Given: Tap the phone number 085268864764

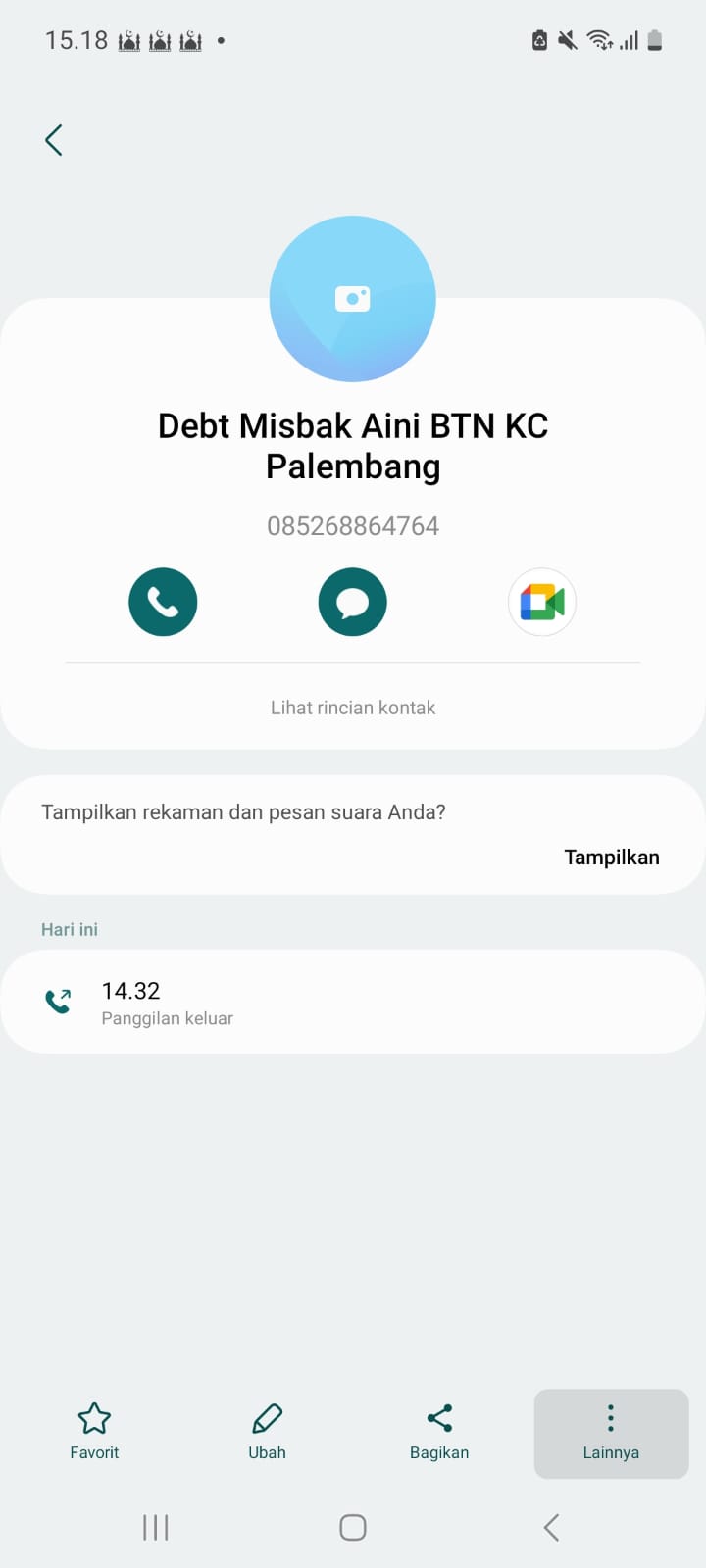Looking at the screenshot, I should tap(353, 525).
